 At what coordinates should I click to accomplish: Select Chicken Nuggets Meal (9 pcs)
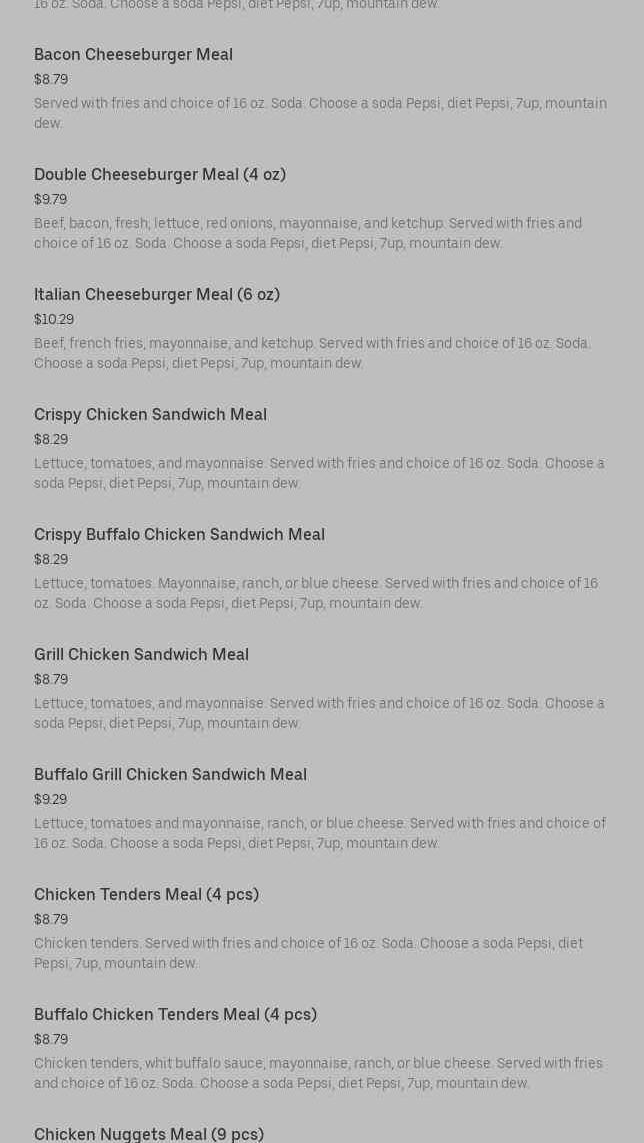pos(149,1134)
